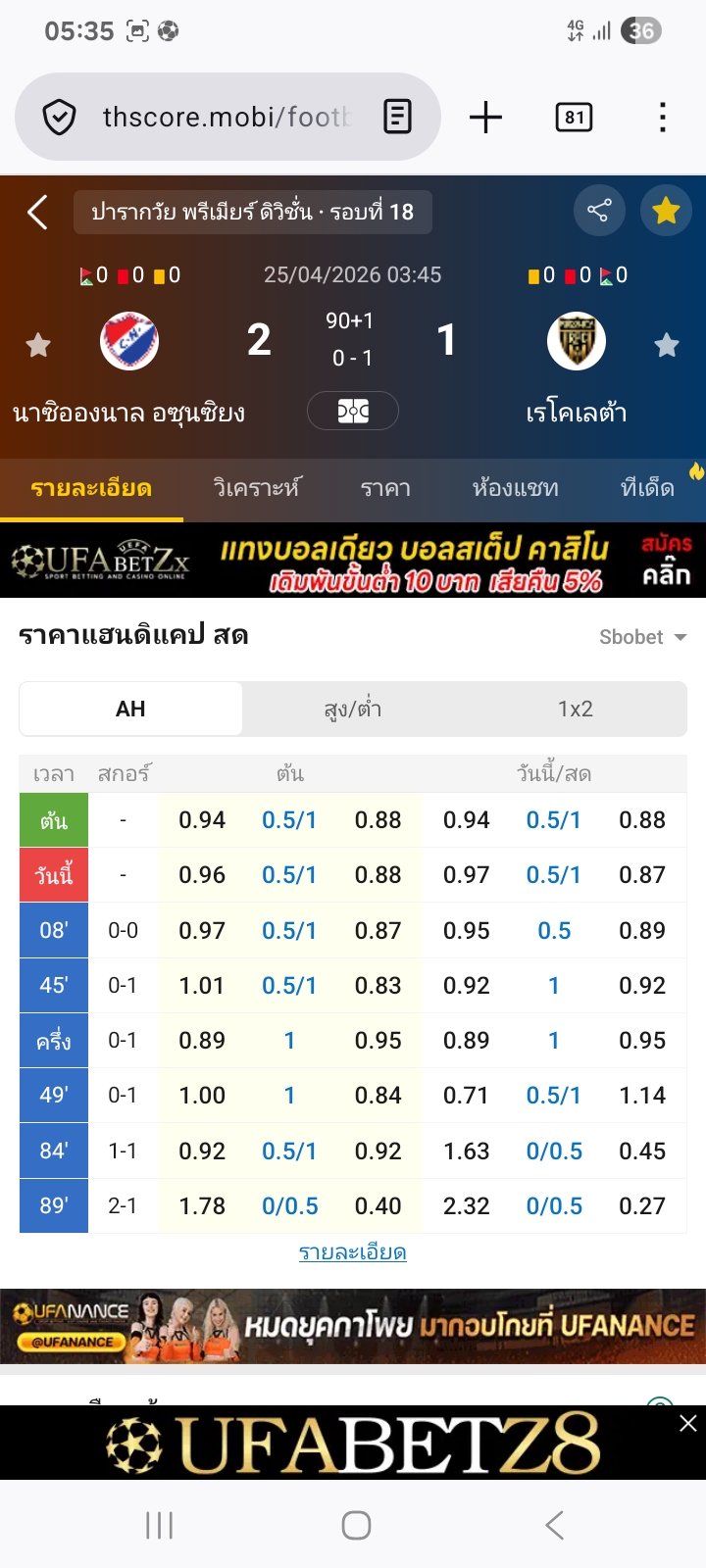706x1568 pixels.
Task: Open the live pitch view button
Action: pos(353,411)
